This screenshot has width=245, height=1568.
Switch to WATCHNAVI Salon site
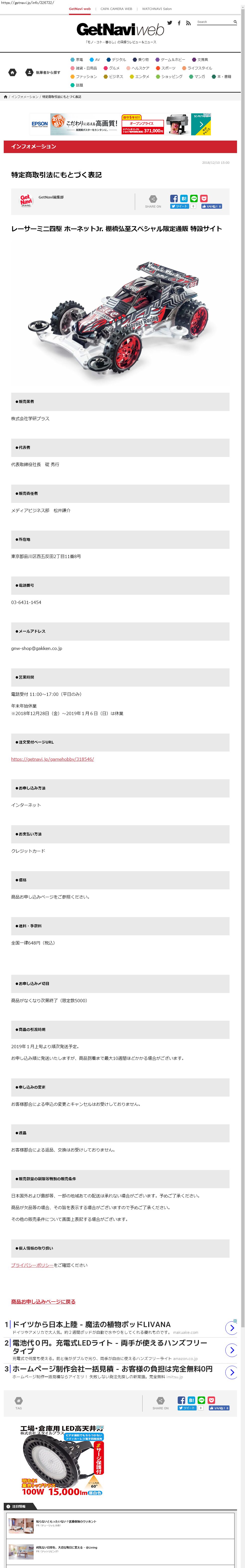tap(157, 9)
